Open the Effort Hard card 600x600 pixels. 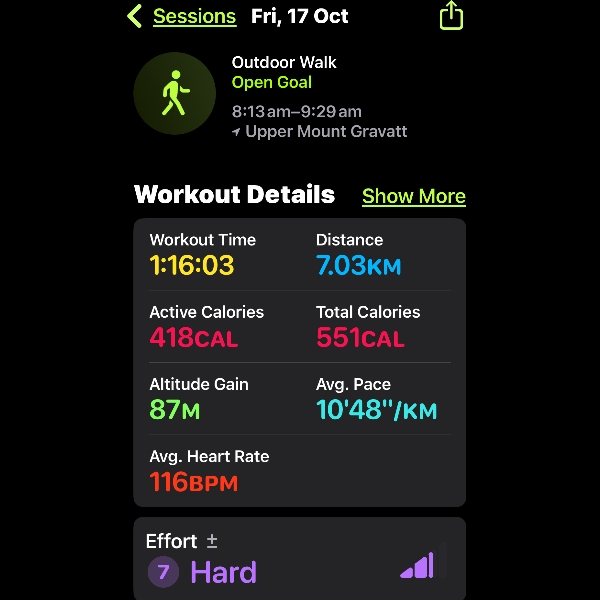pos(299,559)
